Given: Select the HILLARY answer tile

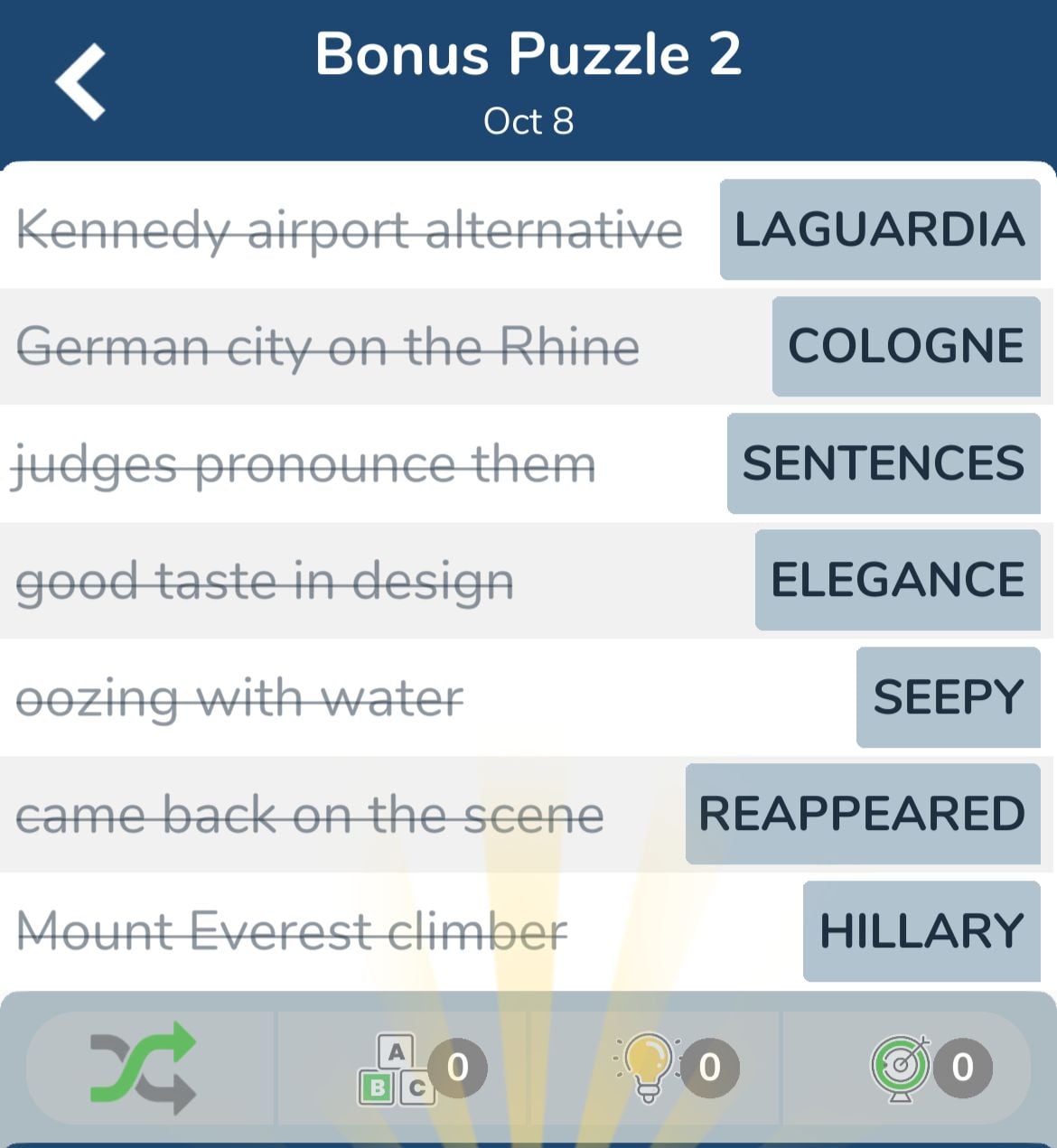Looking at the screenshot, I should pyautogui.click(x=921, y=929).
